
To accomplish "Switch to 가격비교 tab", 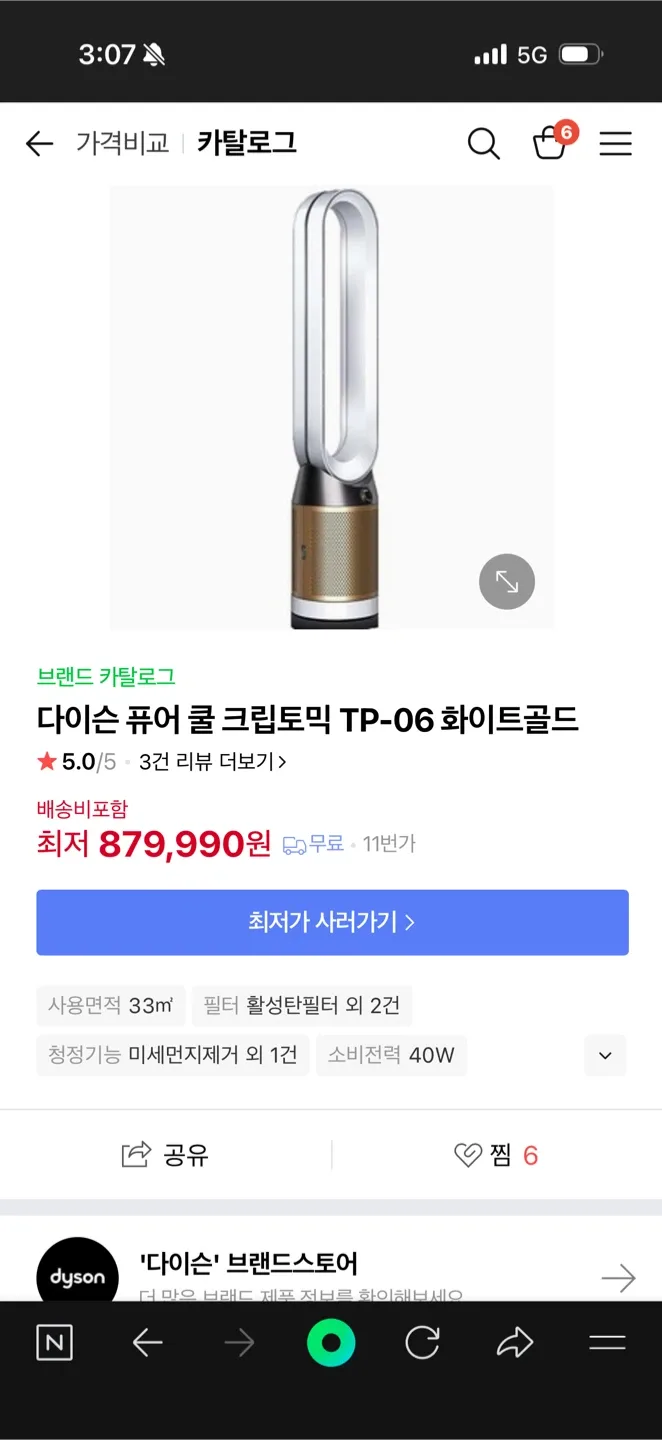I will click(122, 144).
